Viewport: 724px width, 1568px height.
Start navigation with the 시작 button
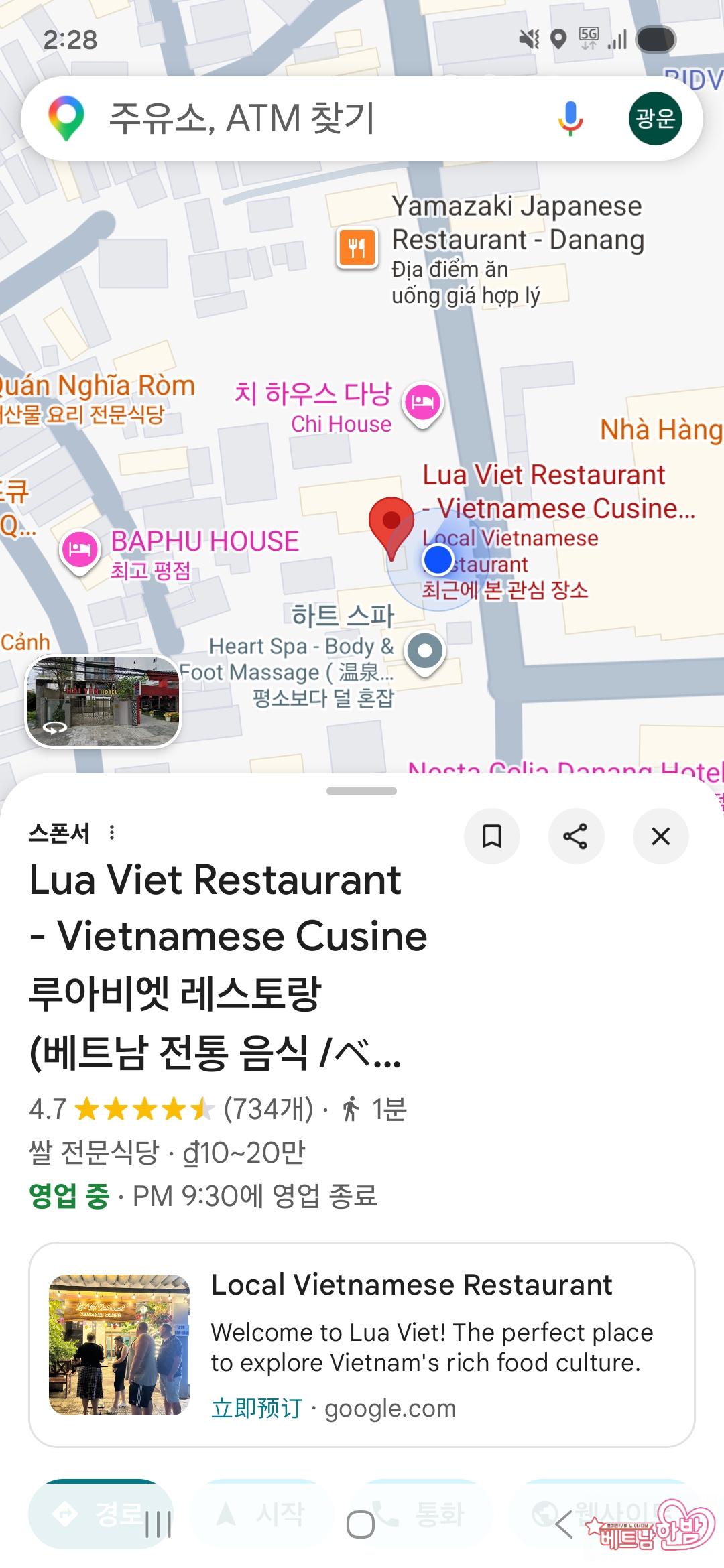coord(261,1513)
